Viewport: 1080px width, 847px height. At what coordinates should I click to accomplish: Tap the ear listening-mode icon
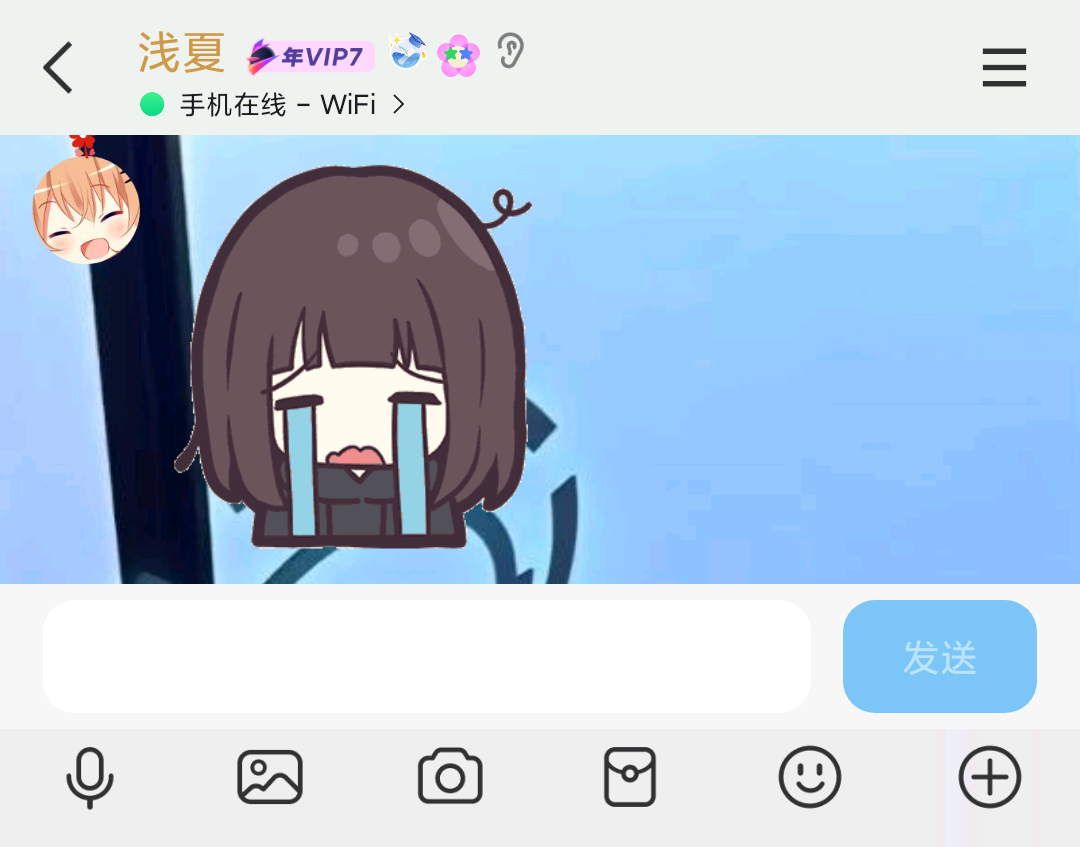510,50
